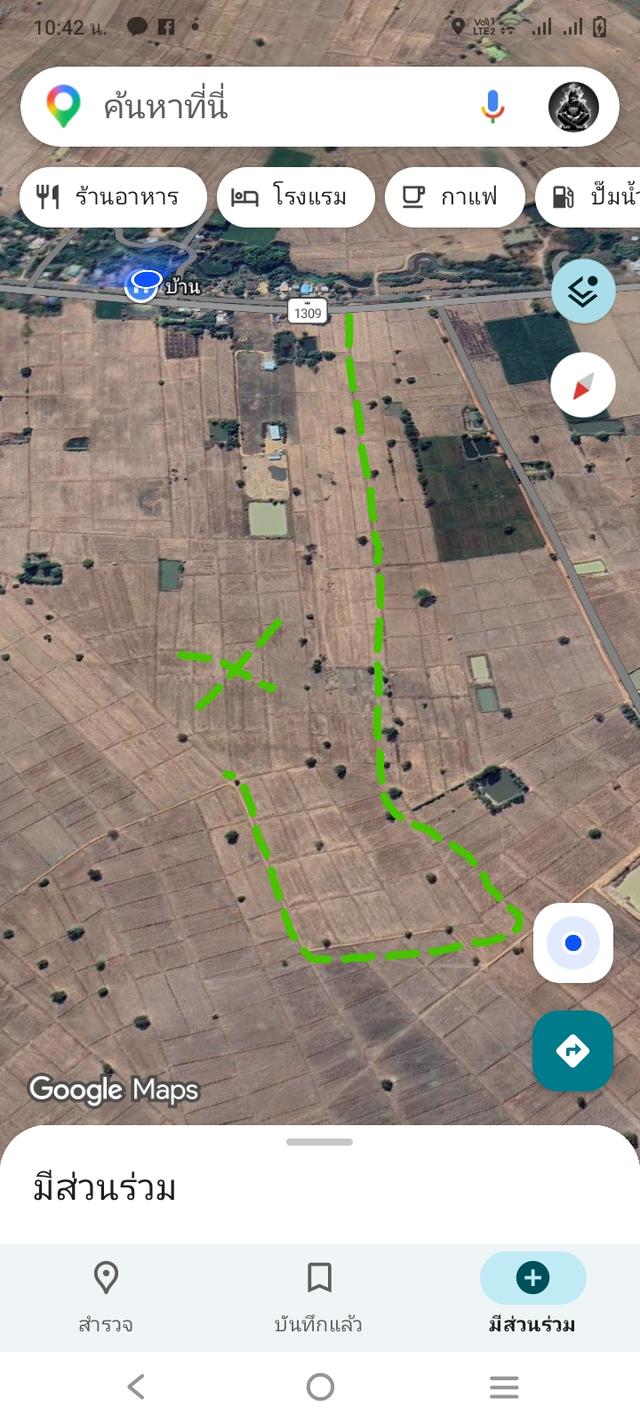Open the map layers button

tap(583, 291)
